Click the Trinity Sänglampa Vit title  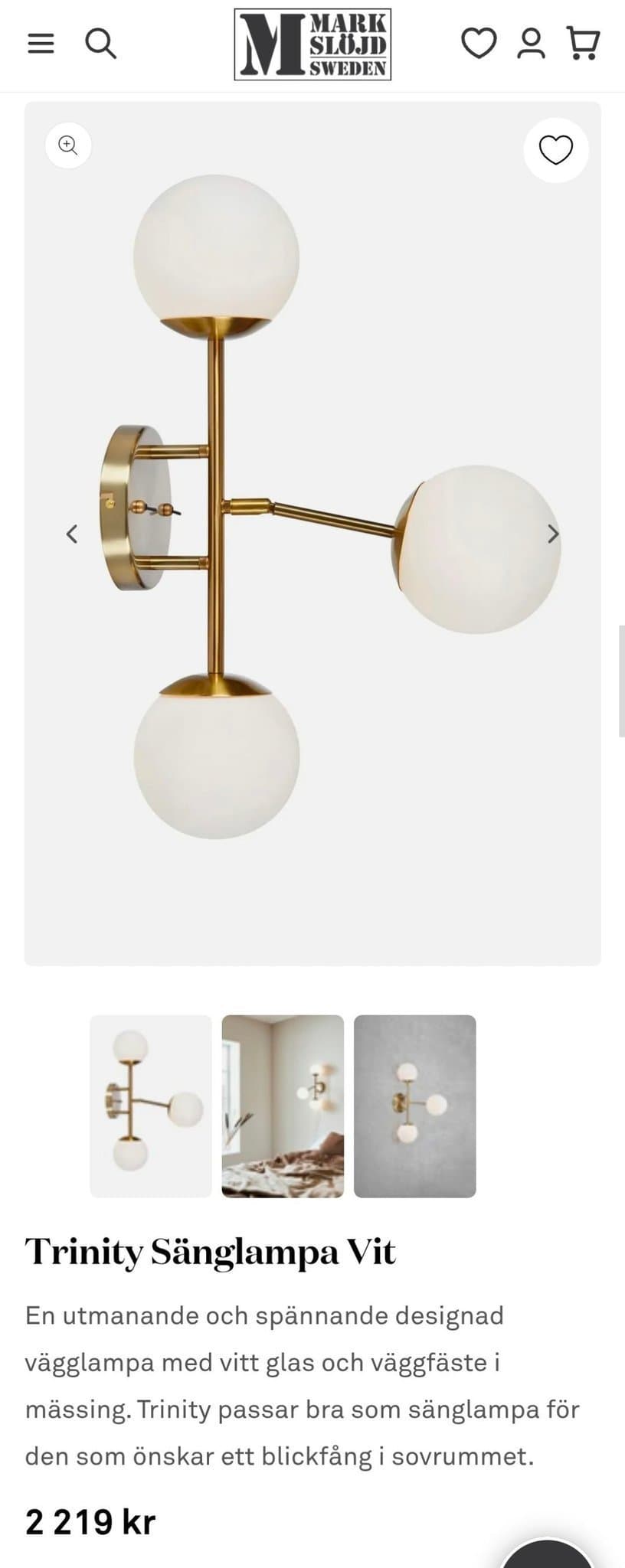tap(211, 1252)
